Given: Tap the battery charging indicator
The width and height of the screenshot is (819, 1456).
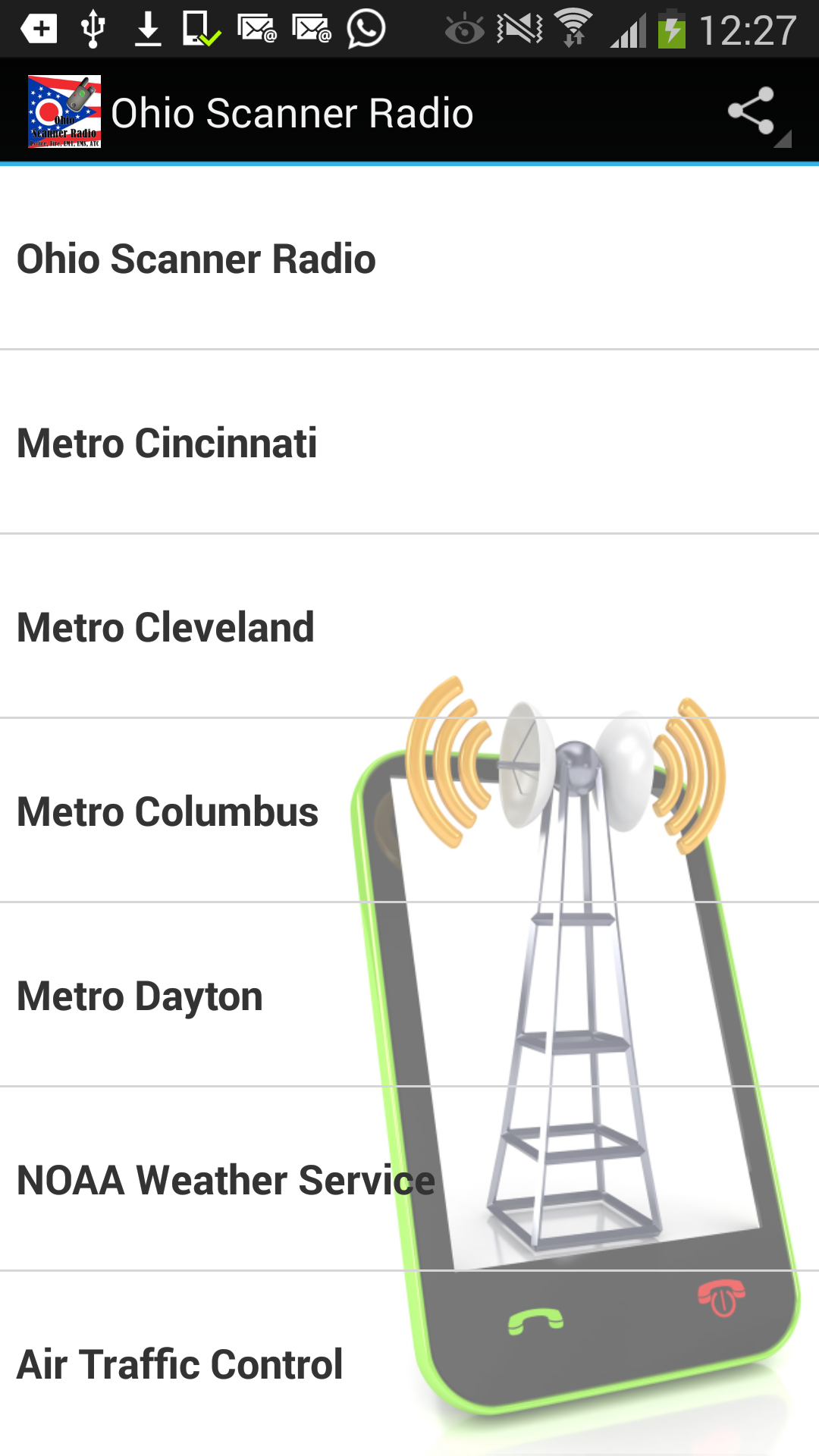Looking at the screenshot, I should (672, 30).
